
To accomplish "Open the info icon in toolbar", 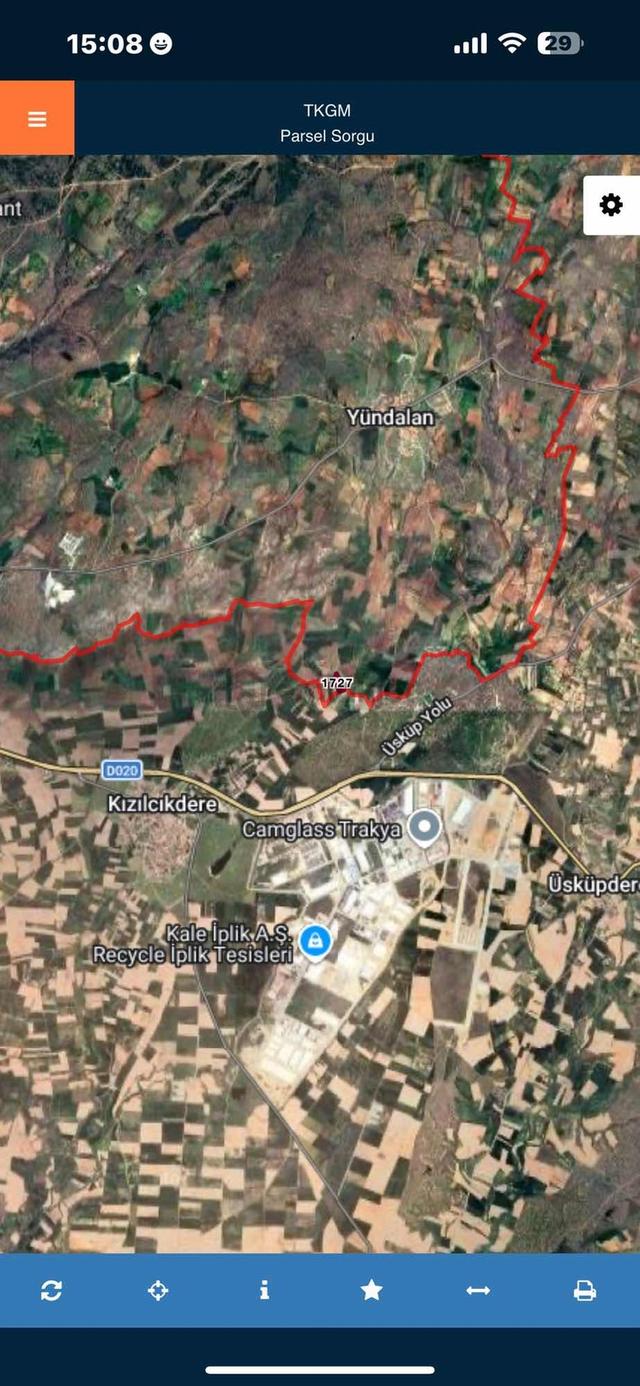I will [x=264, y=1290].
